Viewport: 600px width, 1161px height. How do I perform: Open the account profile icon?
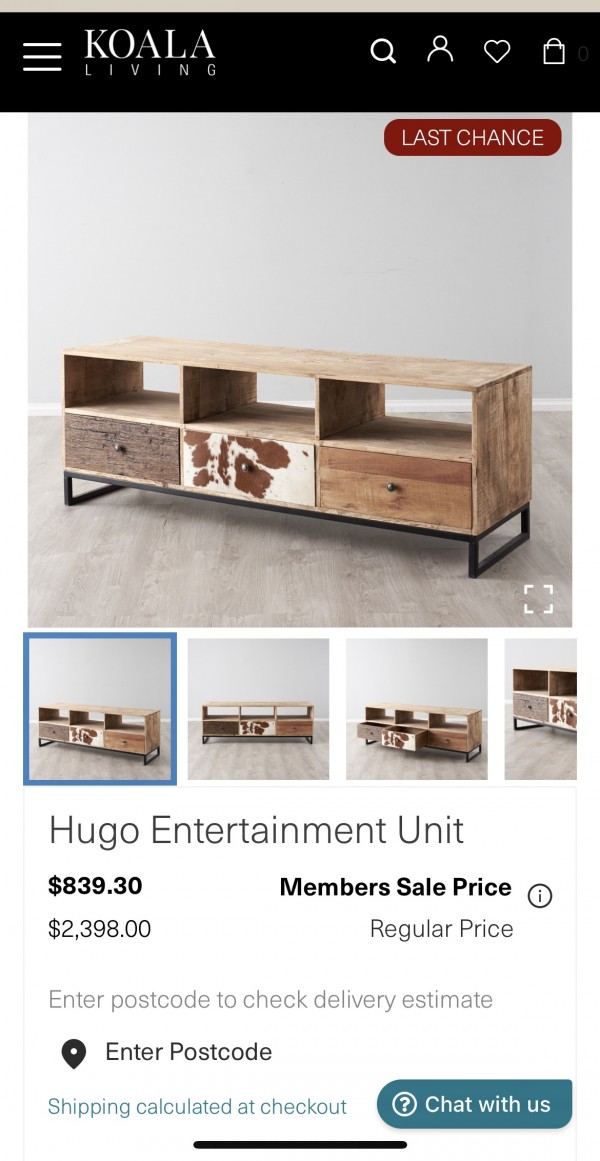coord(440,50)
